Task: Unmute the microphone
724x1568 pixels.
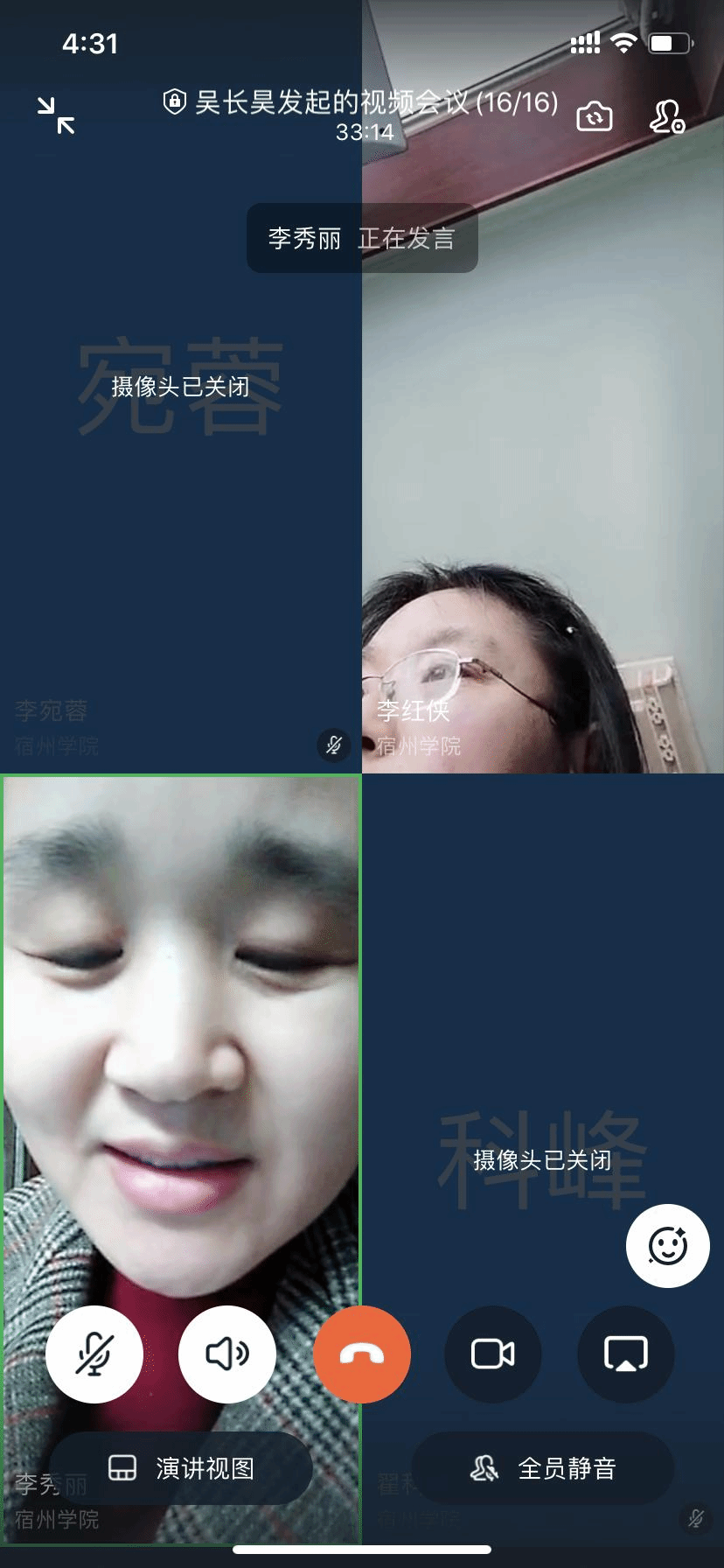Action: 94,1354
